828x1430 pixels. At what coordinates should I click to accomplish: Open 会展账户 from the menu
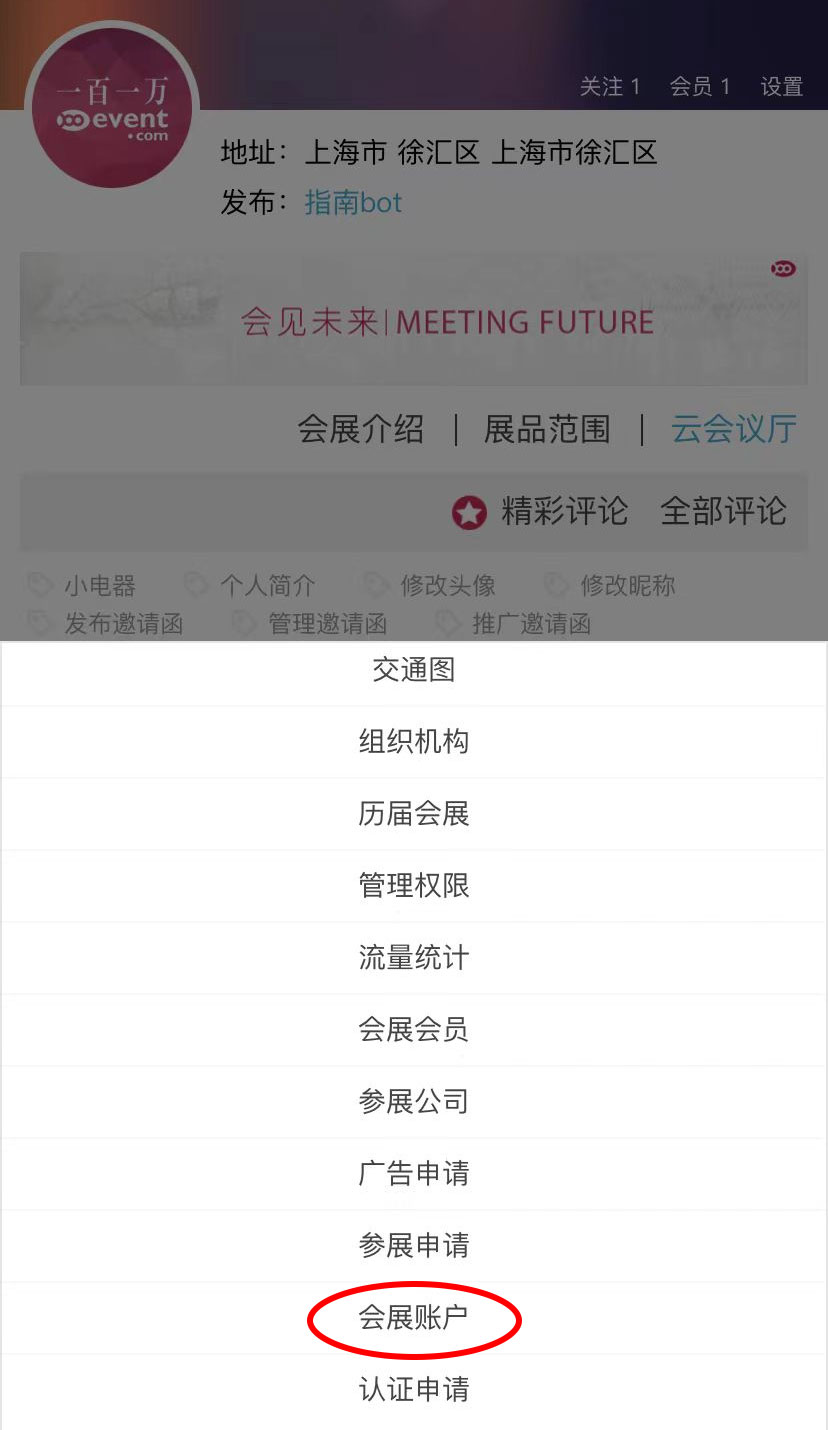pyautogui.click(x=413, y=1318)
